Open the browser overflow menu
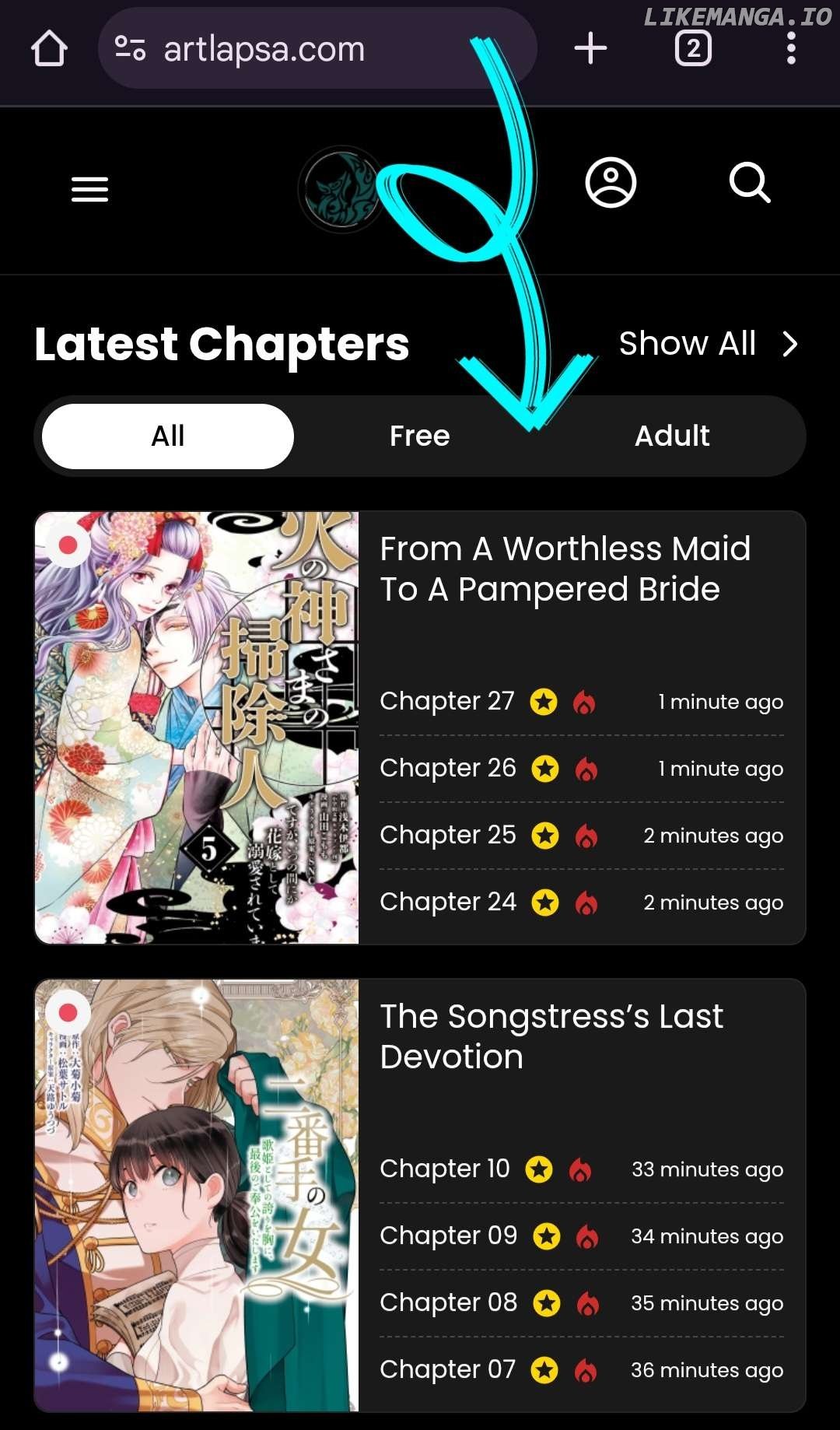840x1430 pixels. (791, 48)
